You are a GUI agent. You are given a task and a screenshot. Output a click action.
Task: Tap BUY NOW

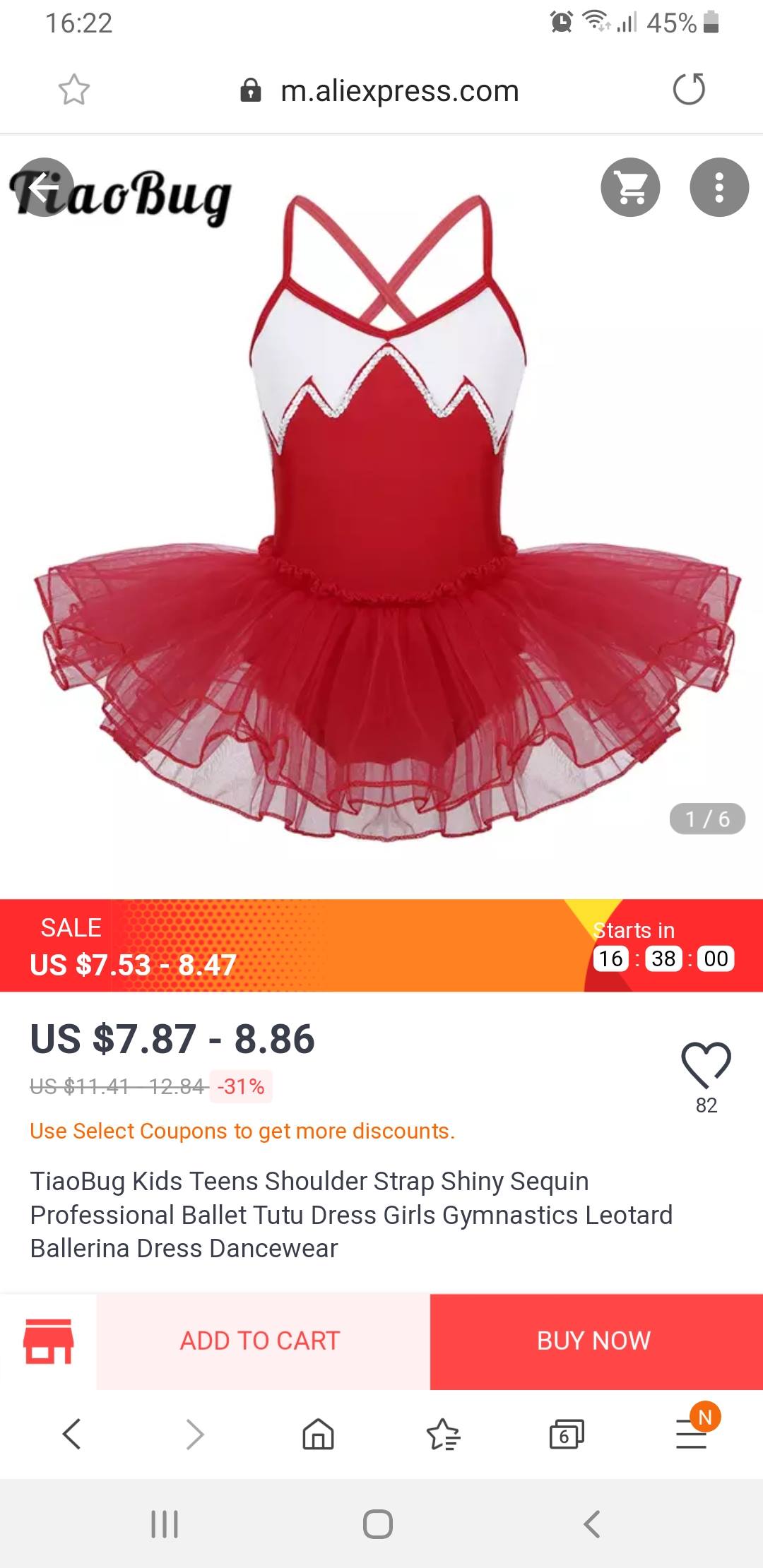pyautogui.click(x=596, y=1341)
